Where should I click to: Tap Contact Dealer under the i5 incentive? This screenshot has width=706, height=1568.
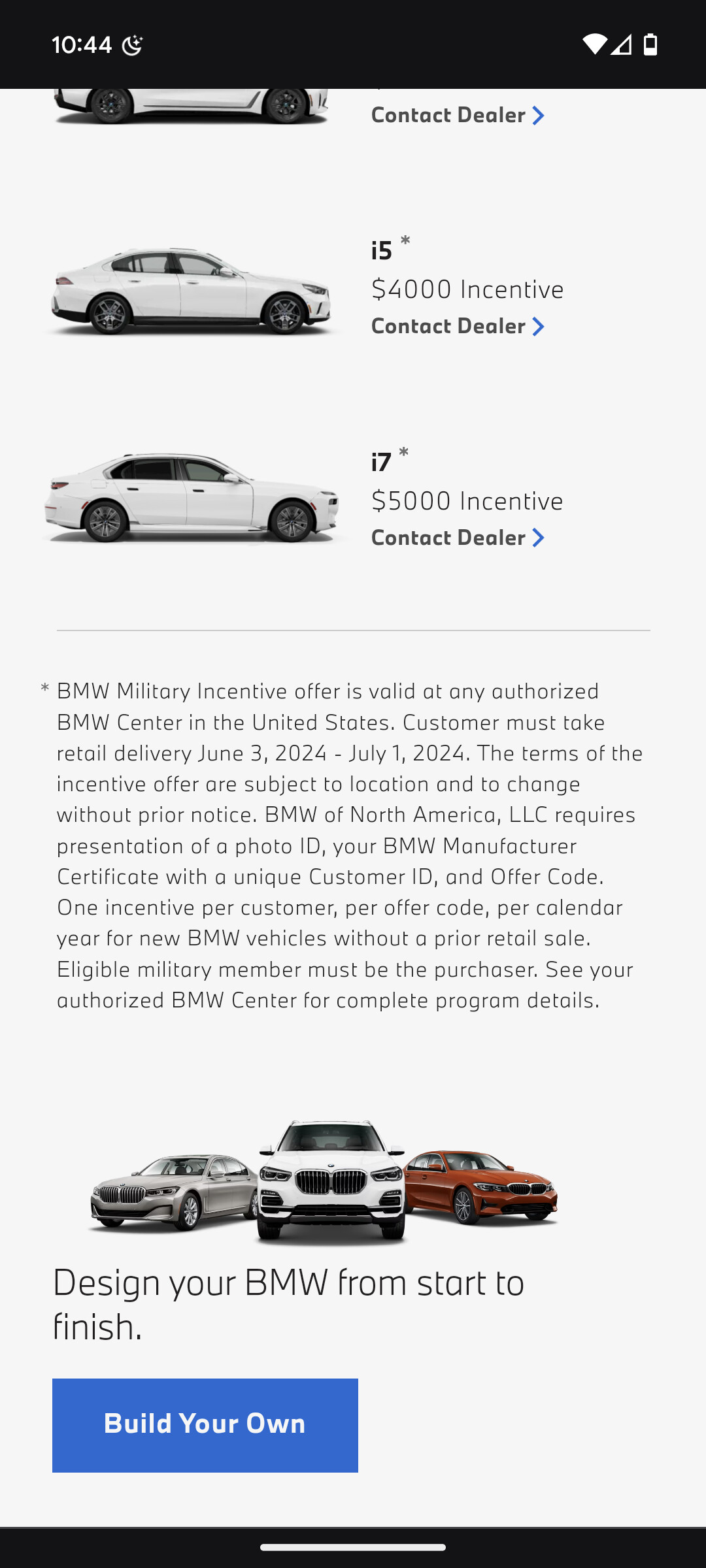coord(458,326)
